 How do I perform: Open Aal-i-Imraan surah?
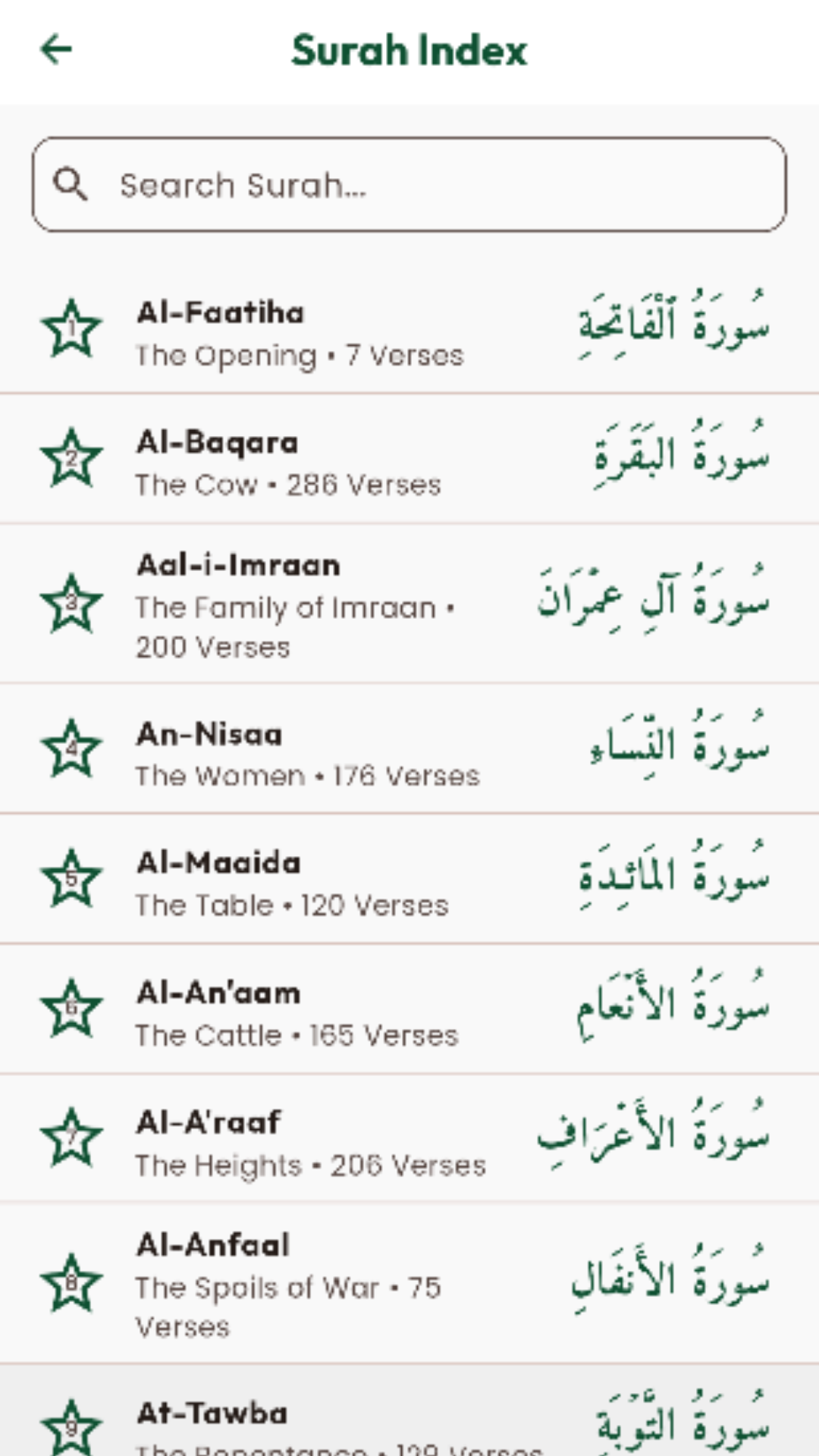(x=409, y=604)
